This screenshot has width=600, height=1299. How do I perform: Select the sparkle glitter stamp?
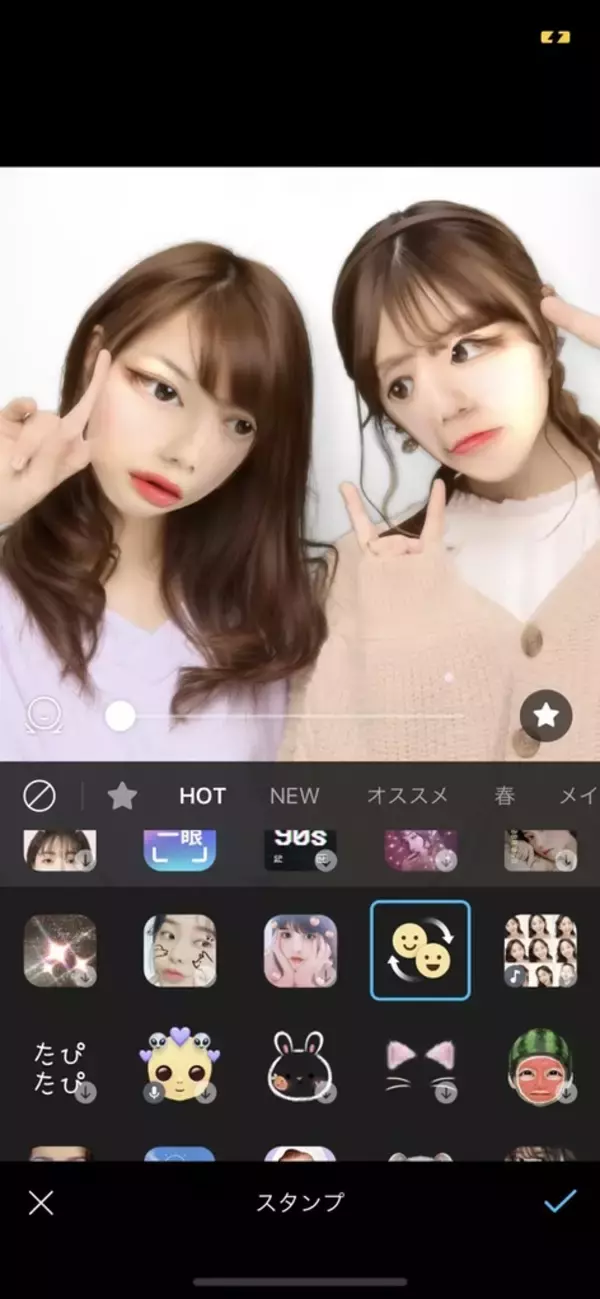(60, 951)
